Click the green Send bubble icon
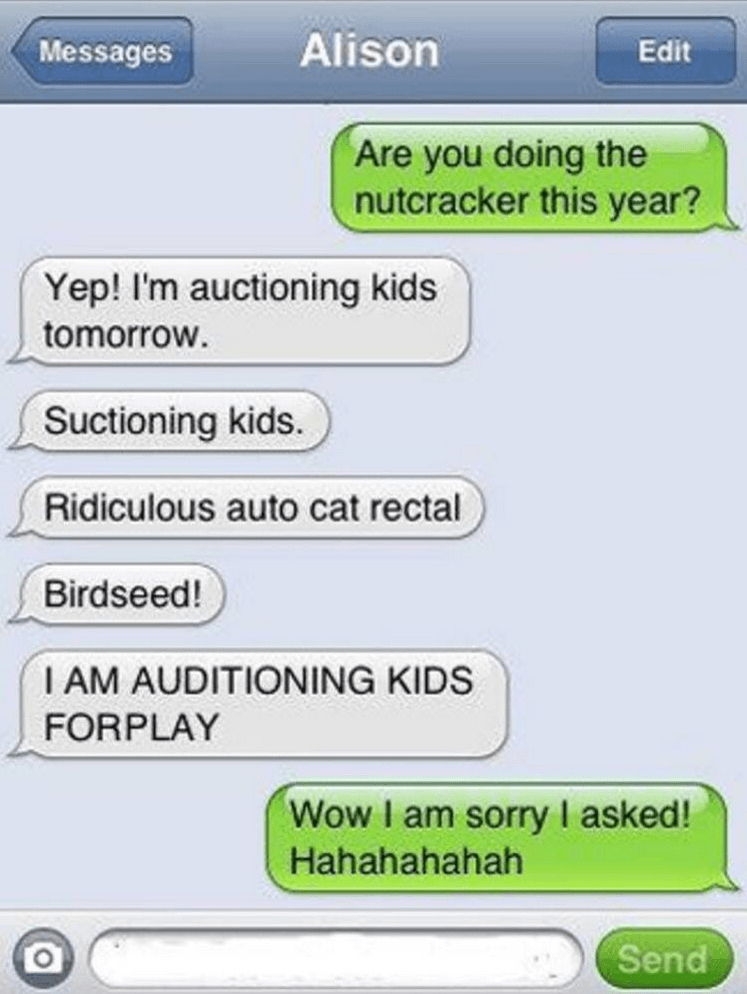This screenshot has width=747, height=994. (x=662, y=957)
